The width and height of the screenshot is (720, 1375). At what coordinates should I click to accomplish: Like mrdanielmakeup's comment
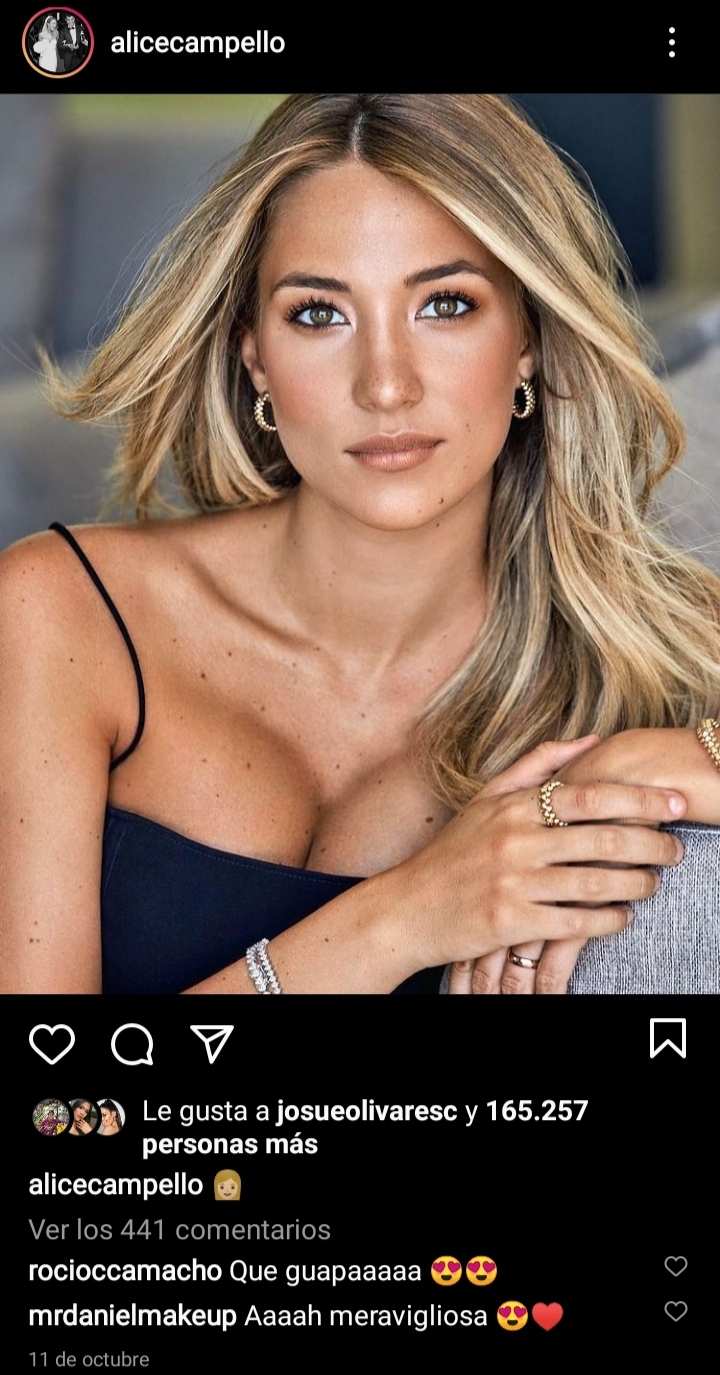coord(676,1311)
